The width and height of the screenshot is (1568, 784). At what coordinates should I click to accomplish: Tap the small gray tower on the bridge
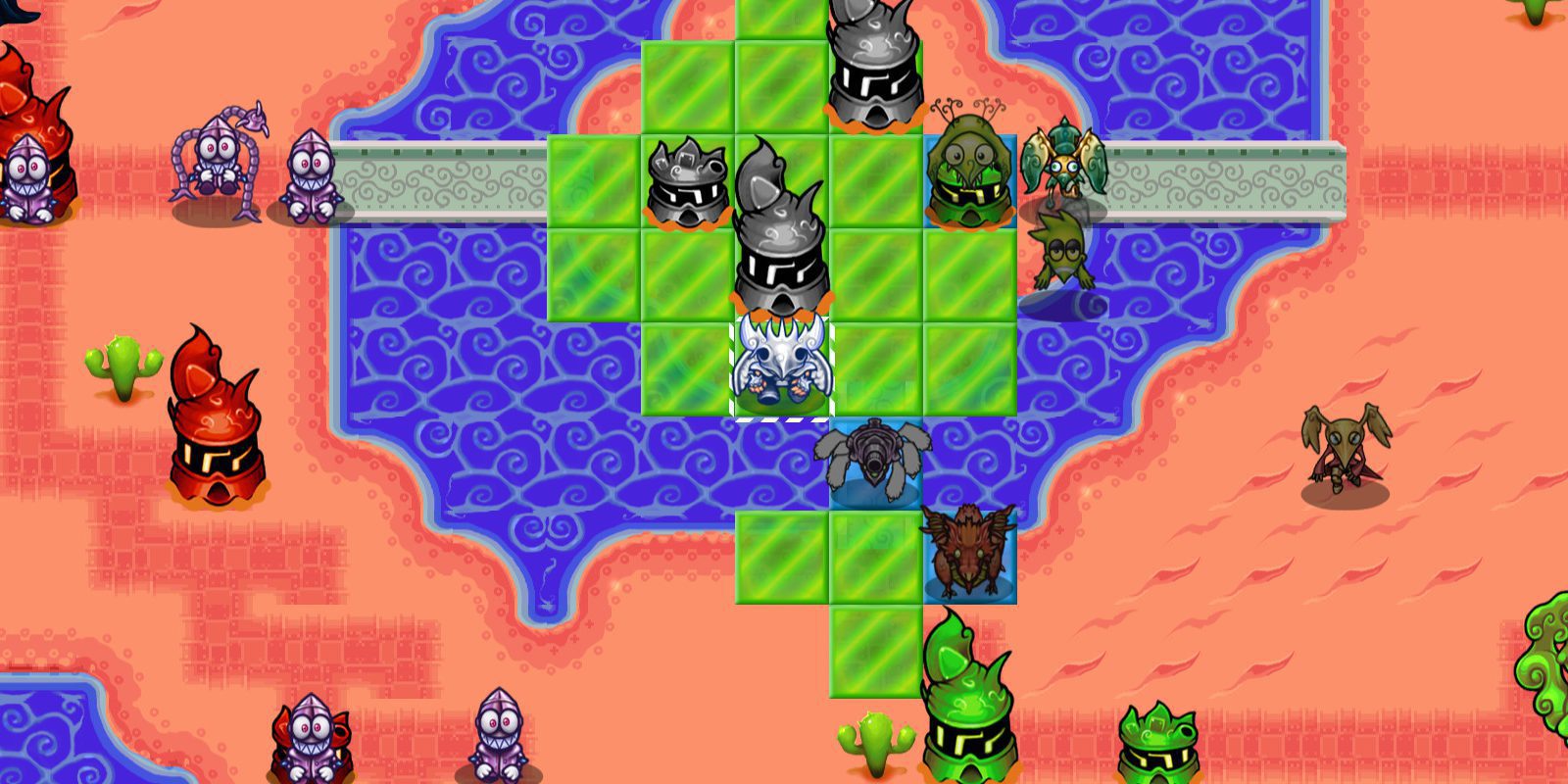687,183
